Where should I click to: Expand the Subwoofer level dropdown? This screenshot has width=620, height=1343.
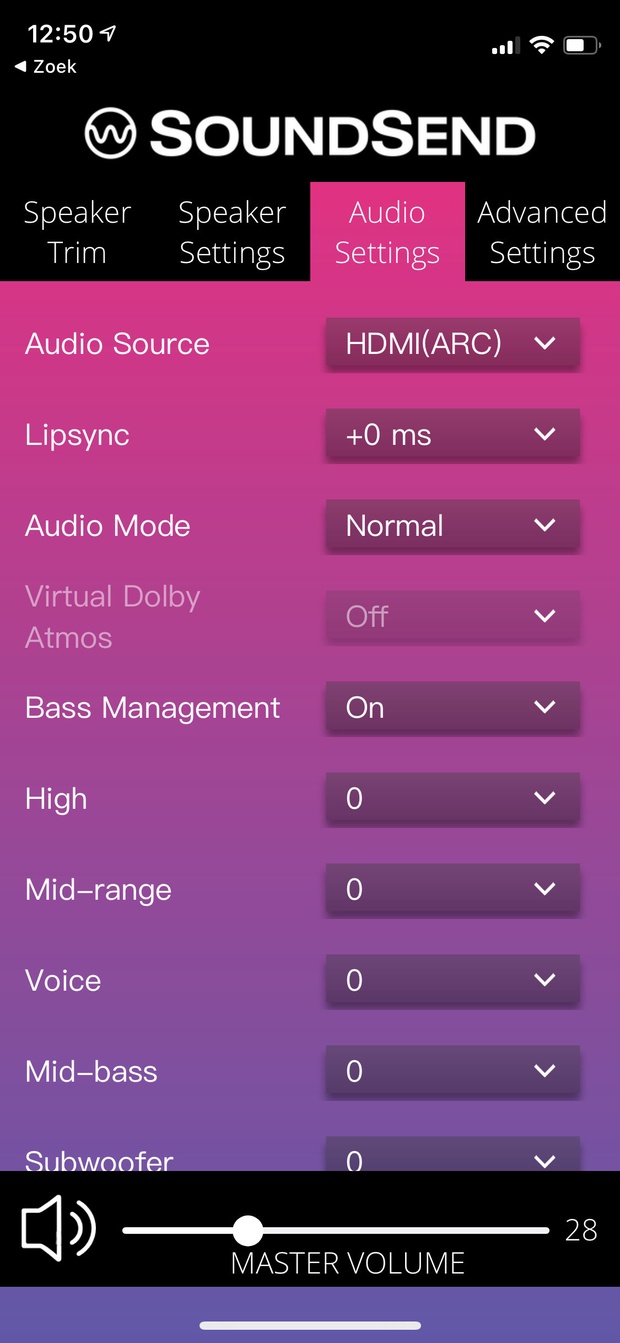click(x=452, y=1158)
